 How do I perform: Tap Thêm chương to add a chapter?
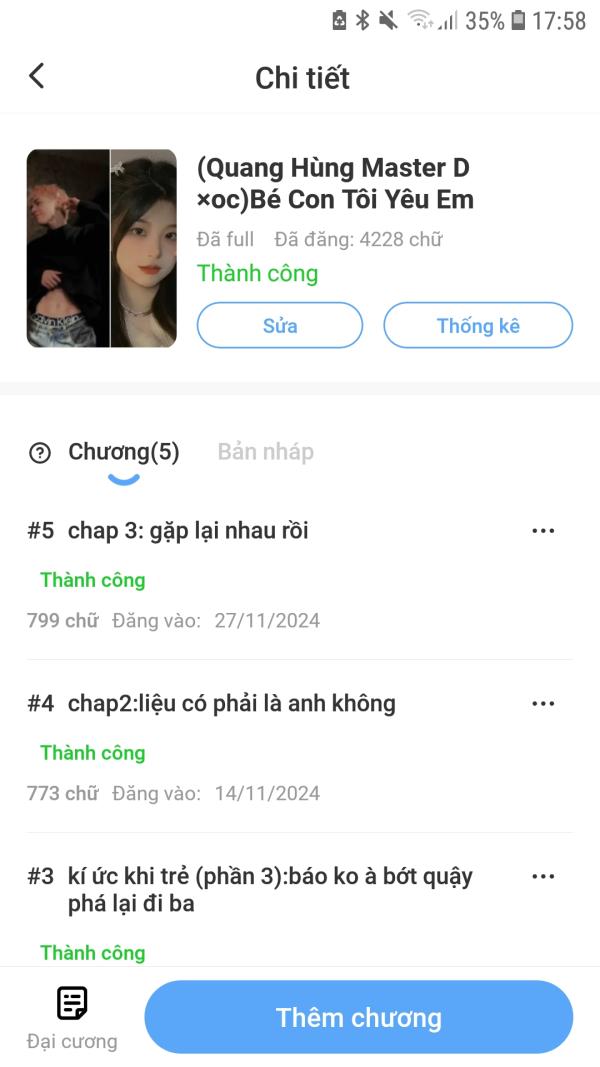(358, 1017)
